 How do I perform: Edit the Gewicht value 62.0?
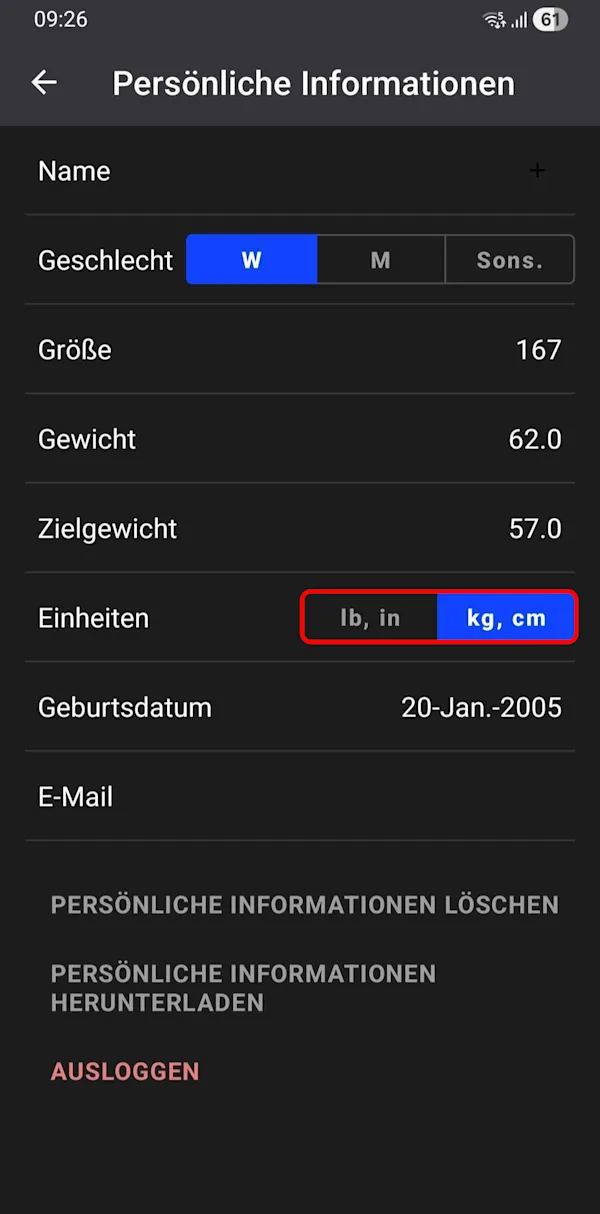coord(535,439)
